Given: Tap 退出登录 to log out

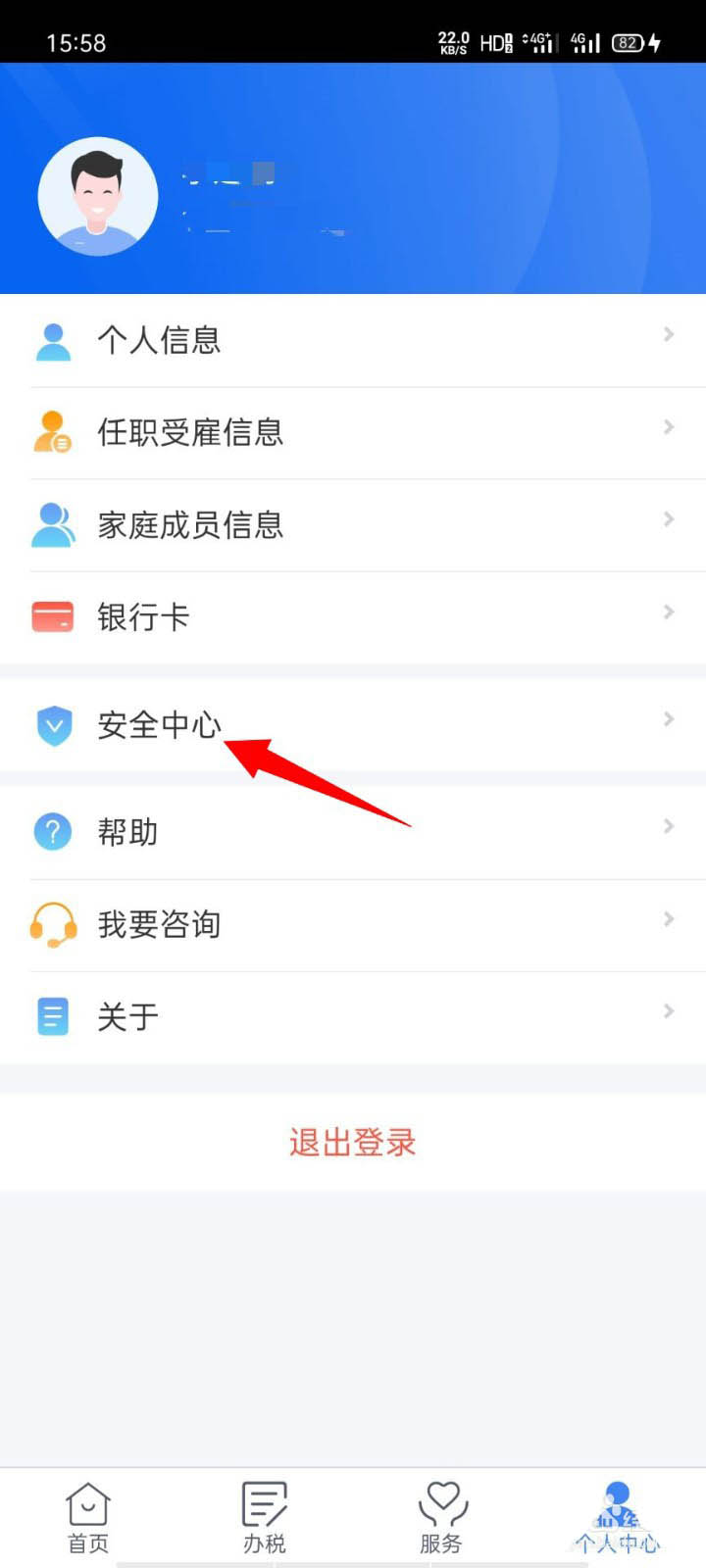Looking at the screenshot, I should 353,1142.
